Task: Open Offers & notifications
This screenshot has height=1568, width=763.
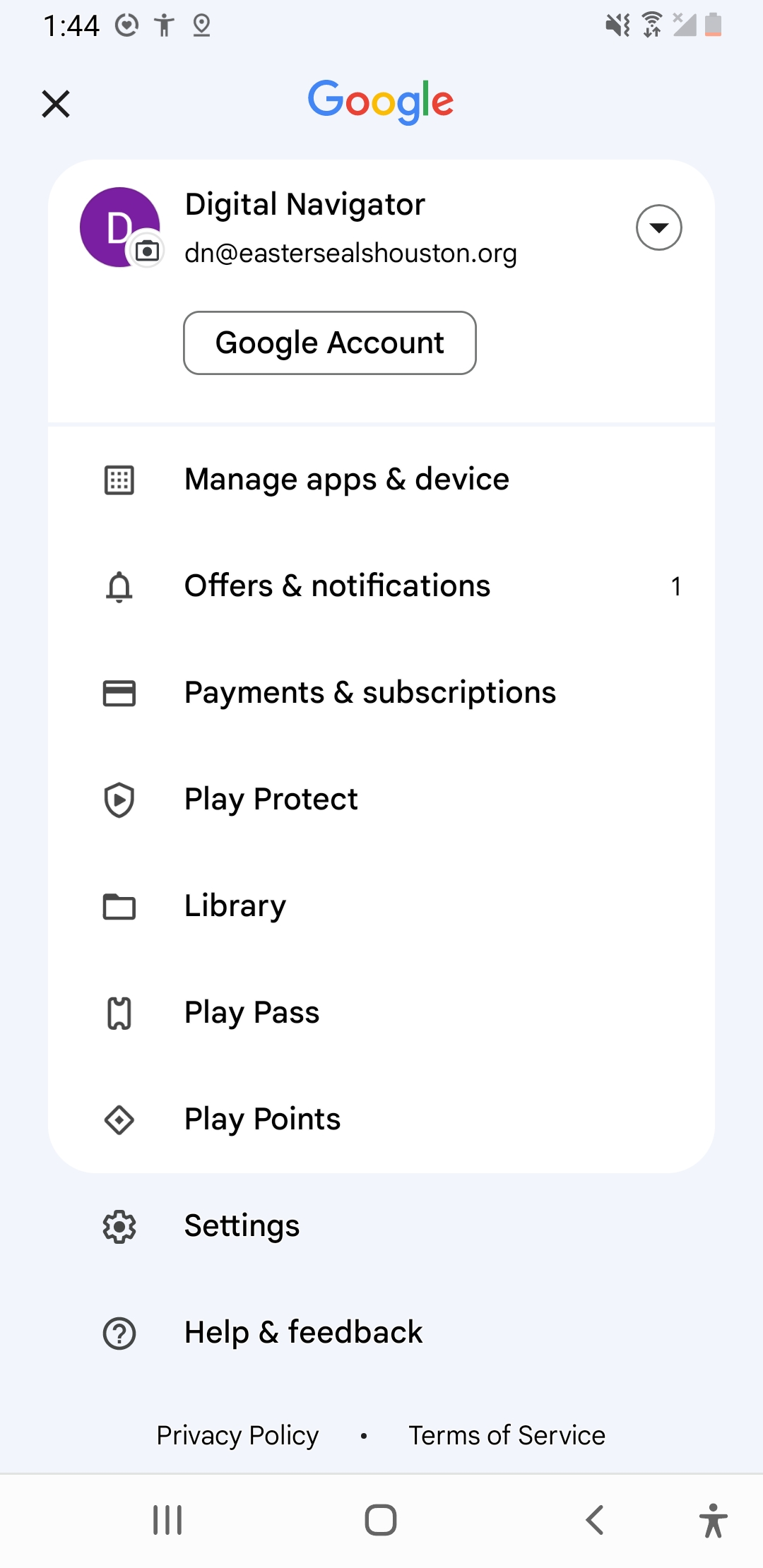Action: [x=381, y=586]
